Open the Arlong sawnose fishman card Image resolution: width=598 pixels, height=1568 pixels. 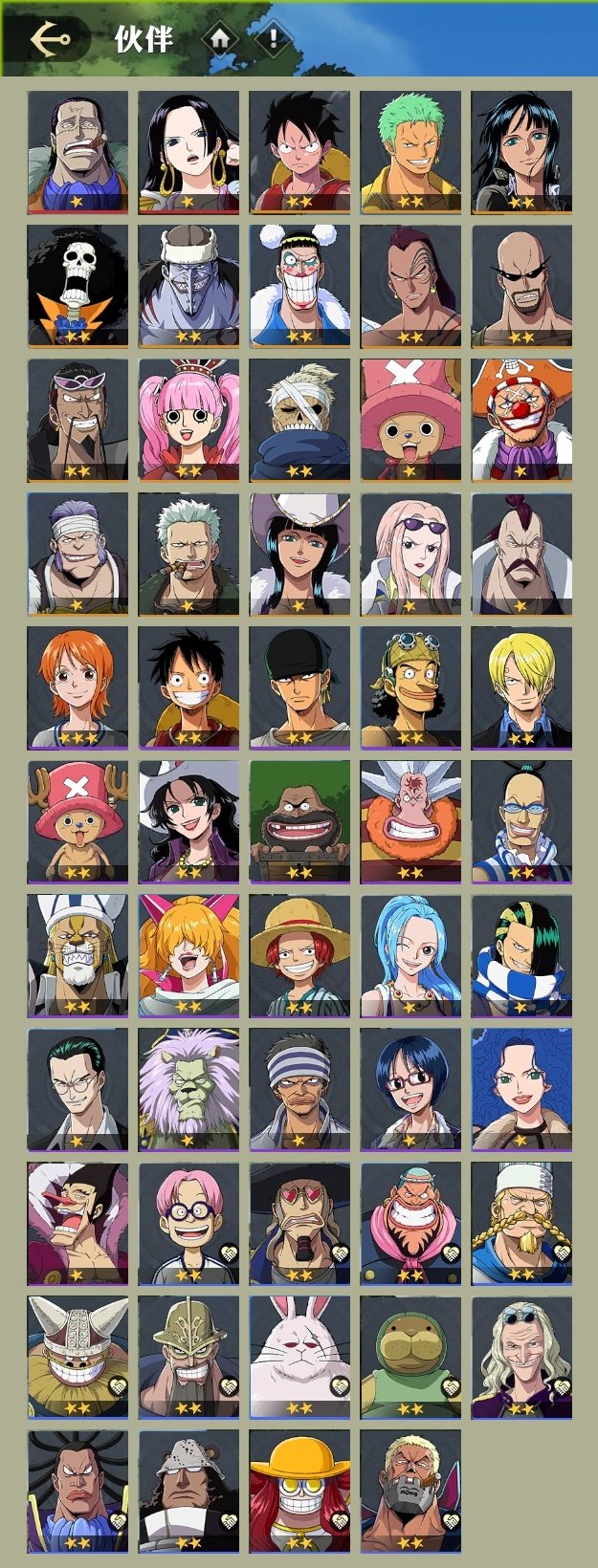tap(188, 286)
